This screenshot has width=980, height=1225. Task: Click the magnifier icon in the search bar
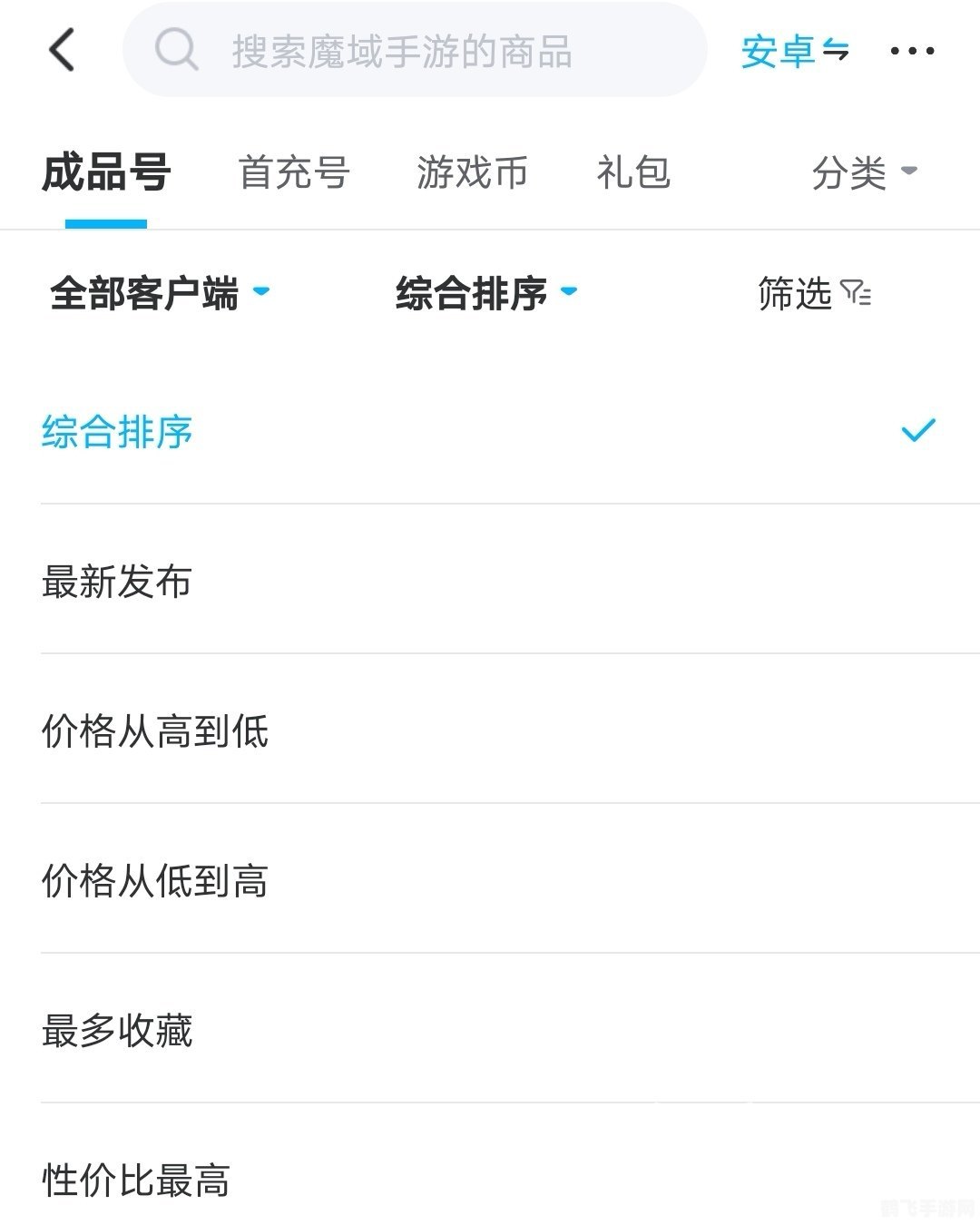(178, 50)
